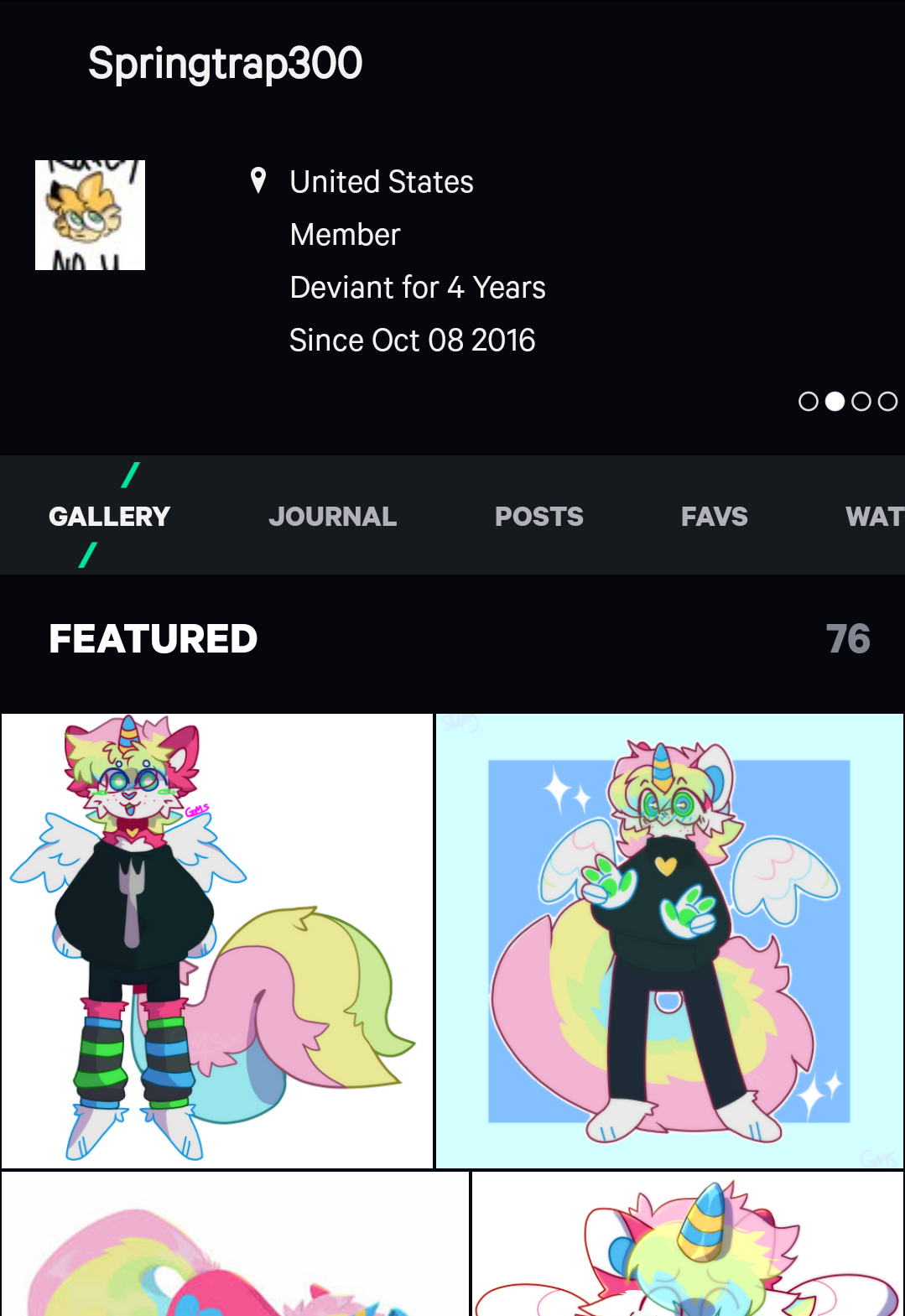Open the Posts tab
The height and width of the screenshot is (1316, 905).
(538, 516)
